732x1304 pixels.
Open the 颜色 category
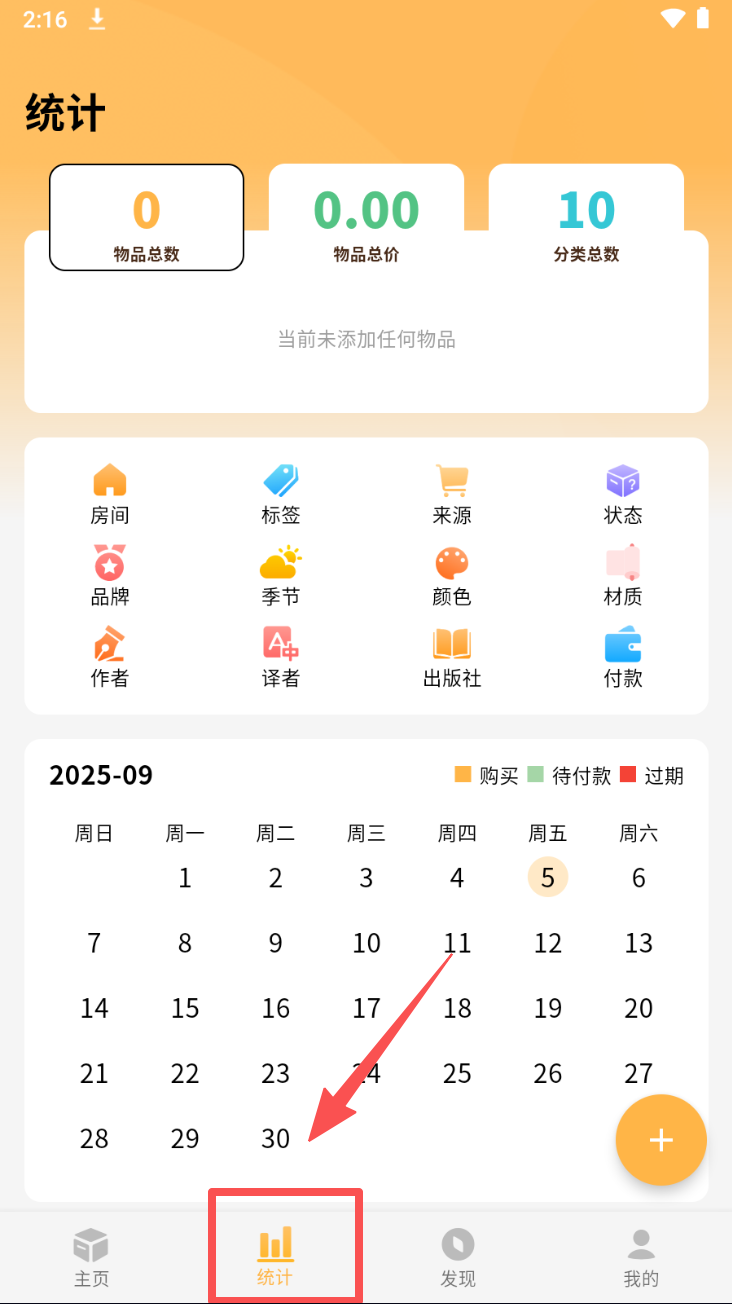pyautogui.click(x=452, y=576)
